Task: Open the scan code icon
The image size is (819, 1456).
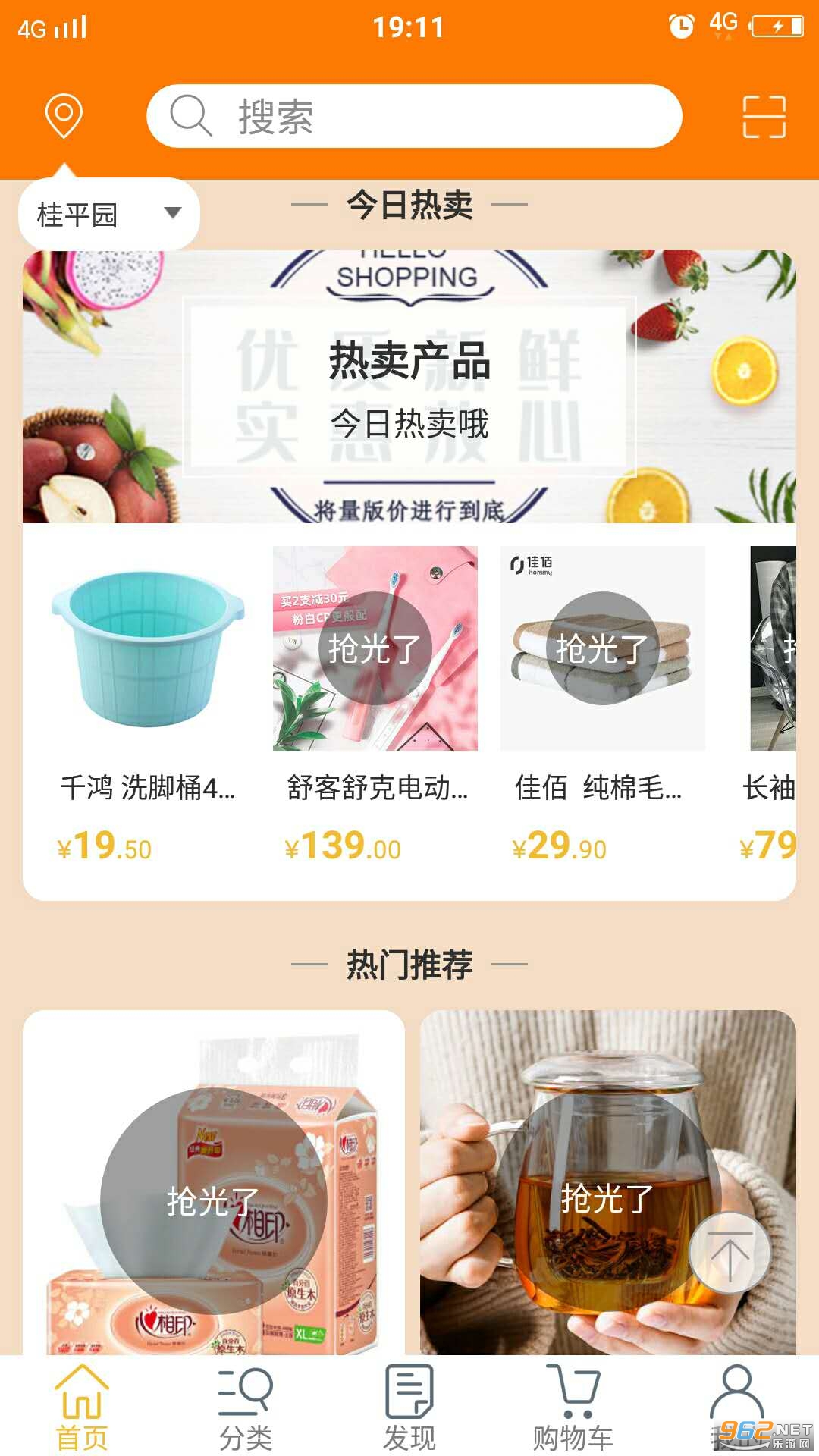Action: 763,116
